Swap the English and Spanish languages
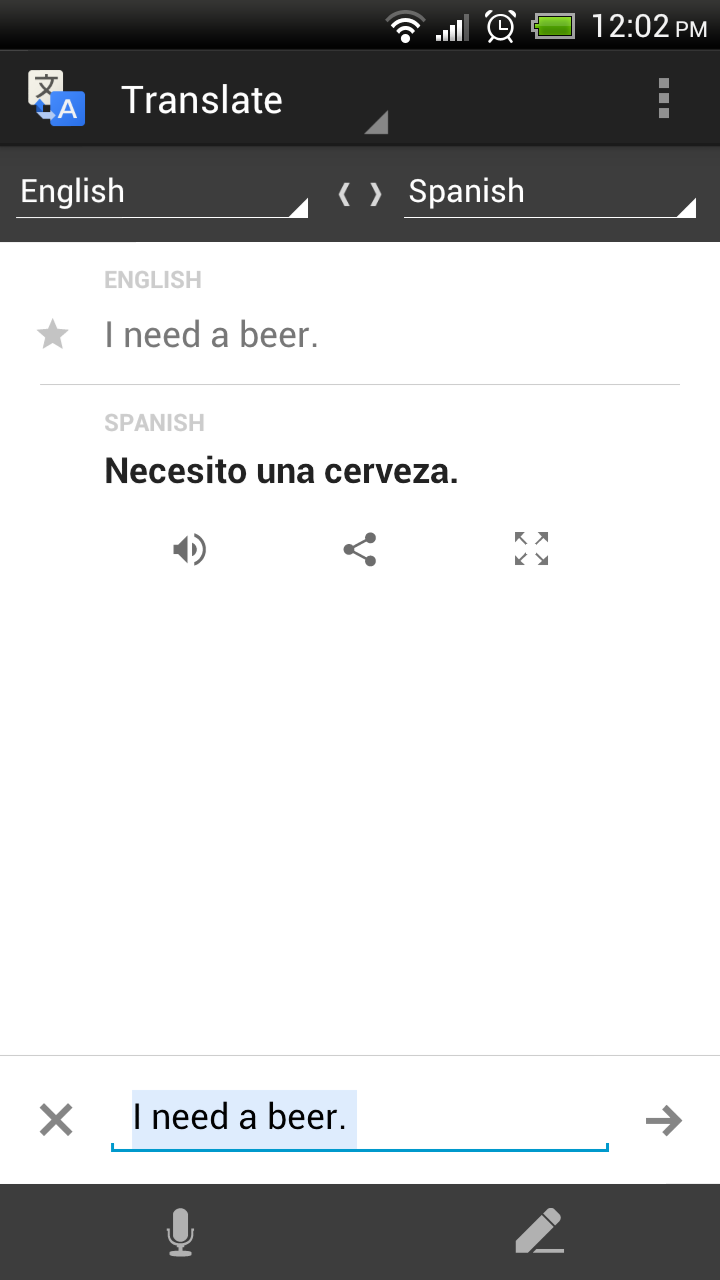This screenshot has width=720, height=1280. click(x=359, y=194)
